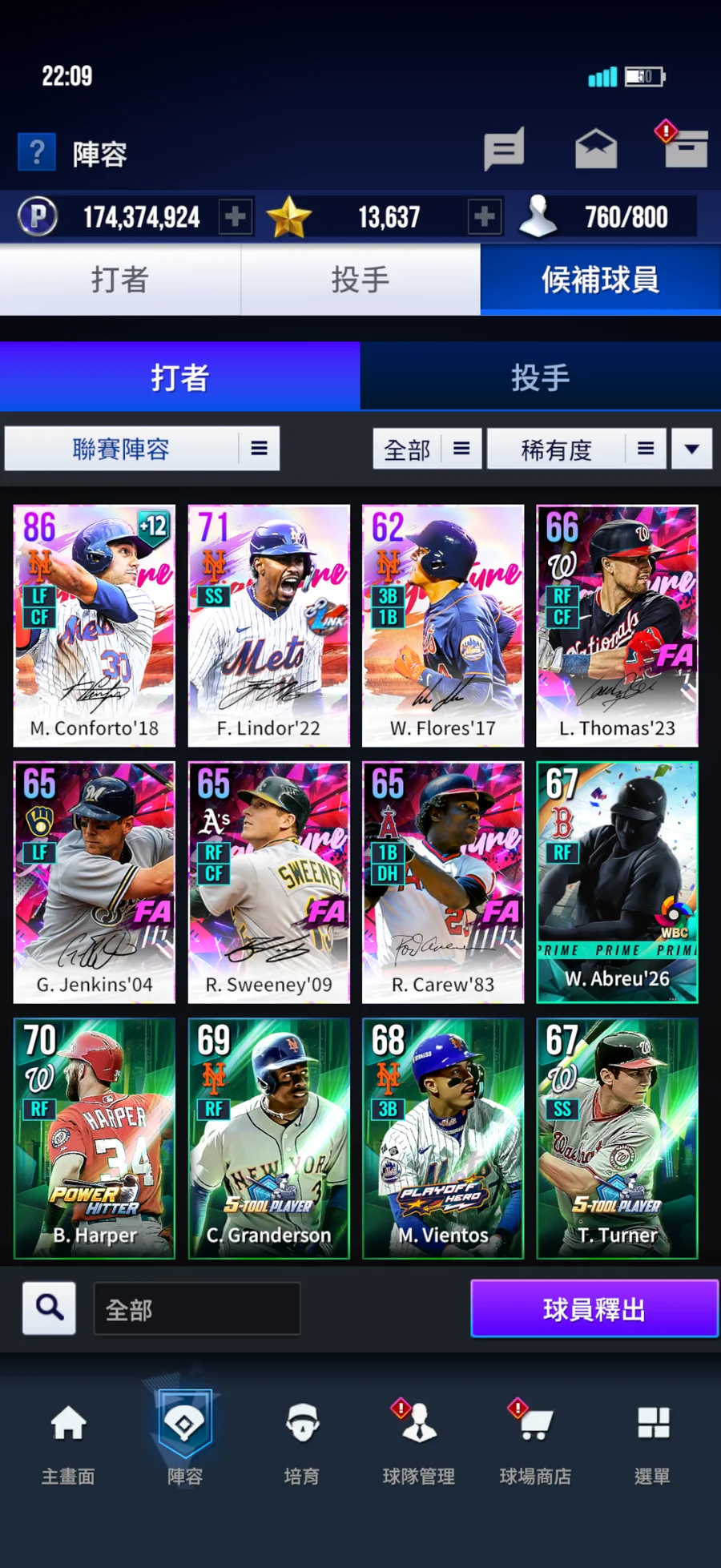This screenshot has width=721, height=1568.
Task: Go to 主畫面 home tab
Action: pyautogui.click(x=68, y=1444)
